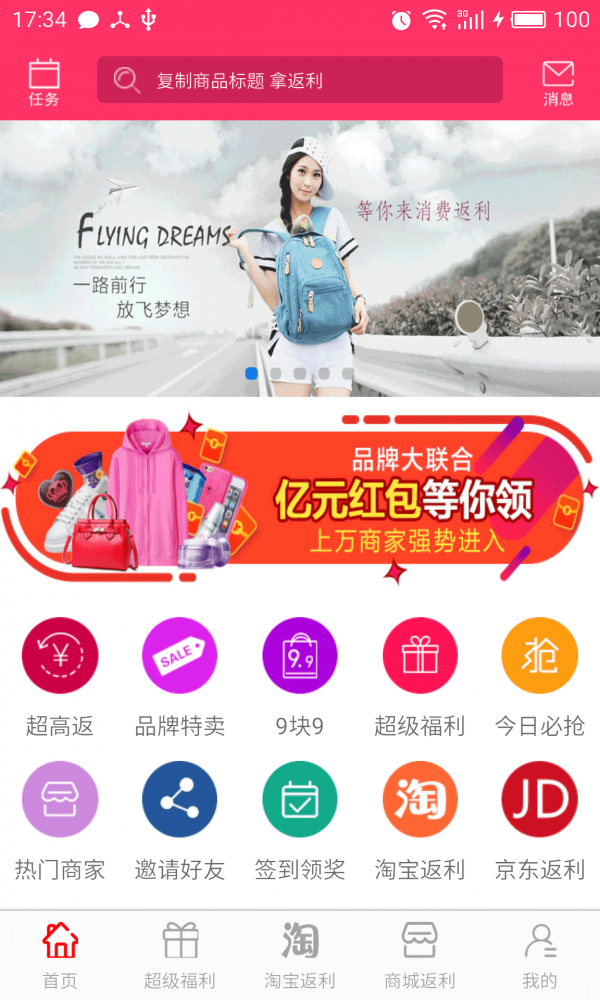The image size is (600, 1000).
Task: Select the 首页 home tab
Action: (x=60, y=955)
